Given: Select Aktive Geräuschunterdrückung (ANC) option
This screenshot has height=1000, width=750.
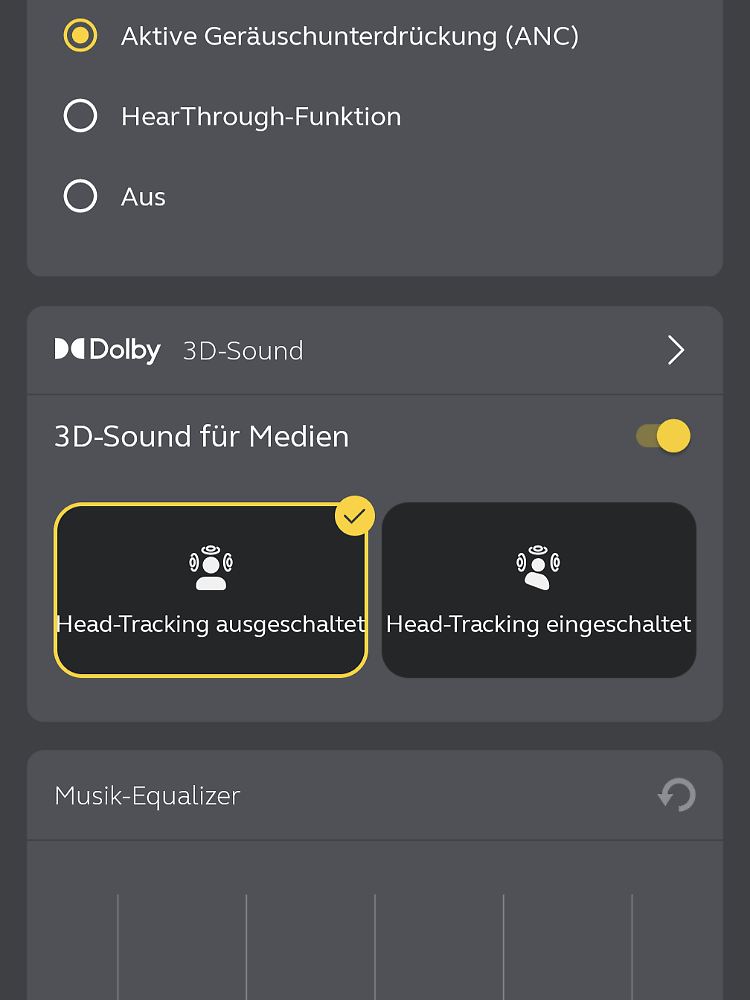Looking at the screenshot, I should pos(80,36).
